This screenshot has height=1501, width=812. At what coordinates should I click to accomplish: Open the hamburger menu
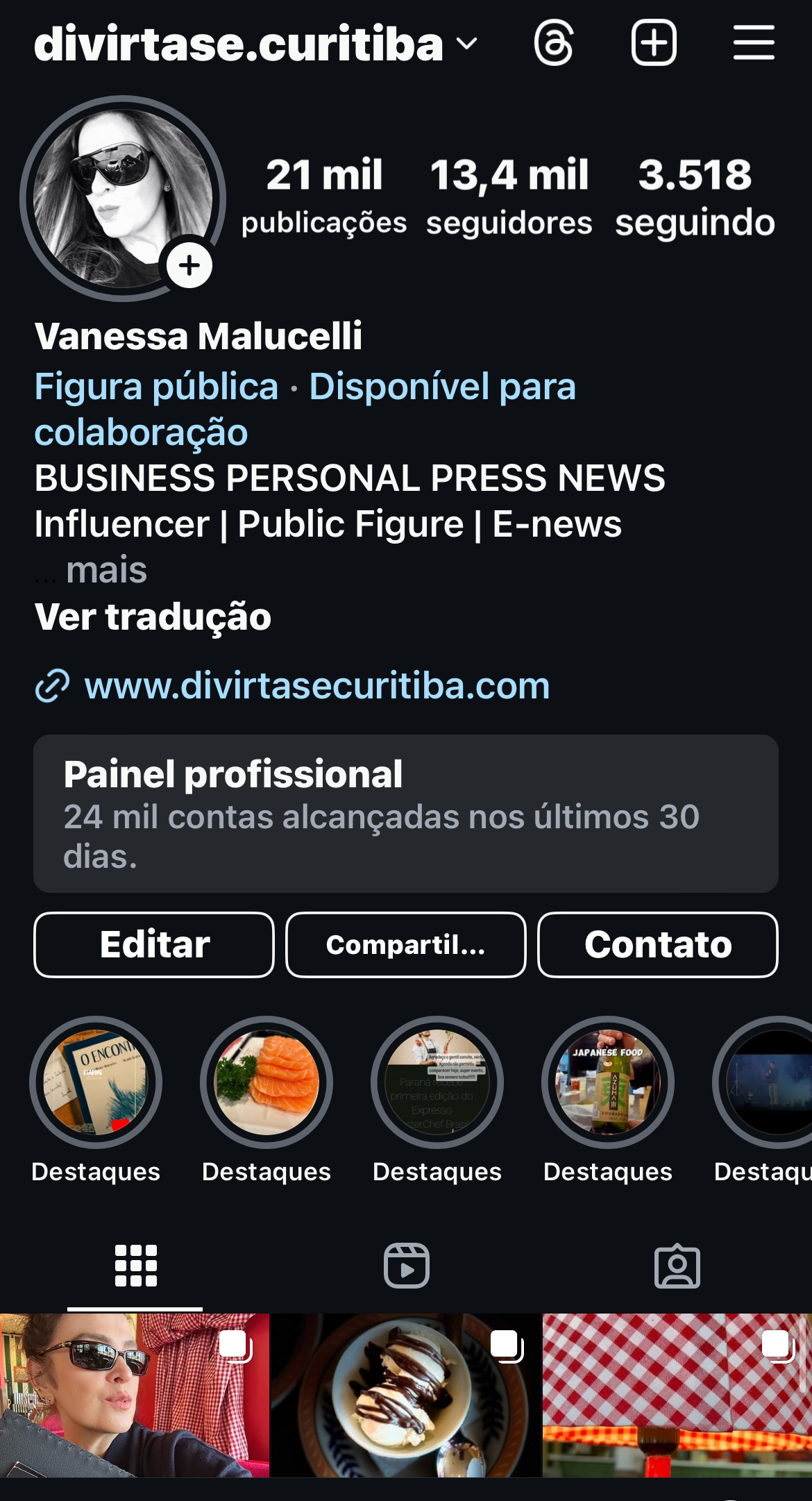754,43
